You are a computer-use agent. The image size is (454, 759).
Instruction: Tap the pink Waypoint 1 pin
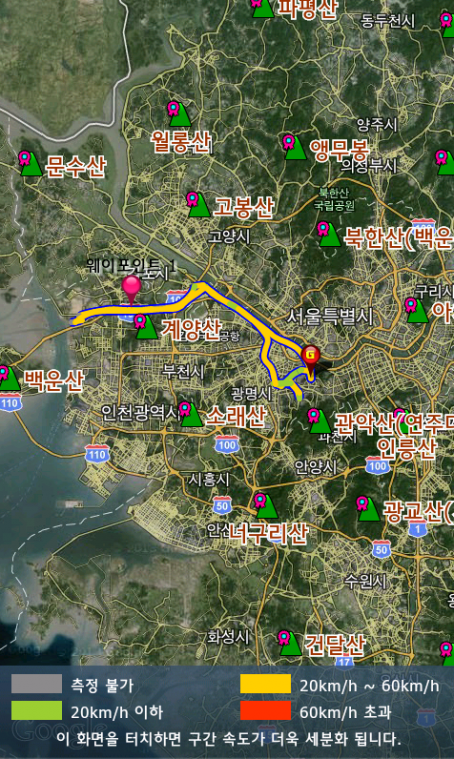click(131, 289)
